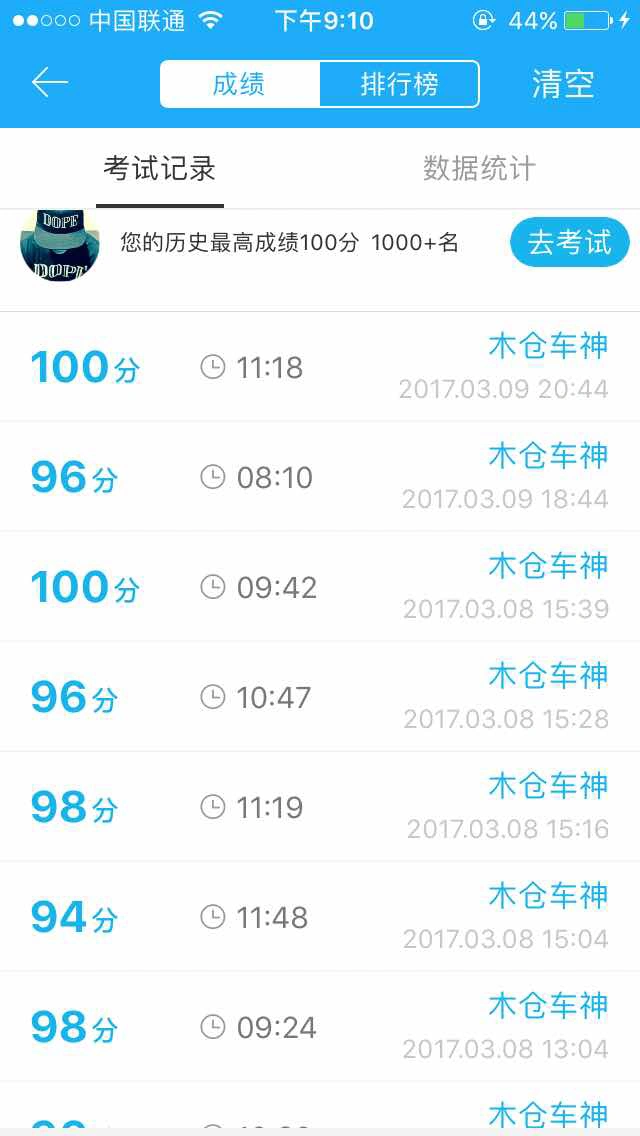The height and width of the screenshot is (1136, 640).
Task: Switch to the 数据统计 tab
Action: coord(479,169)
